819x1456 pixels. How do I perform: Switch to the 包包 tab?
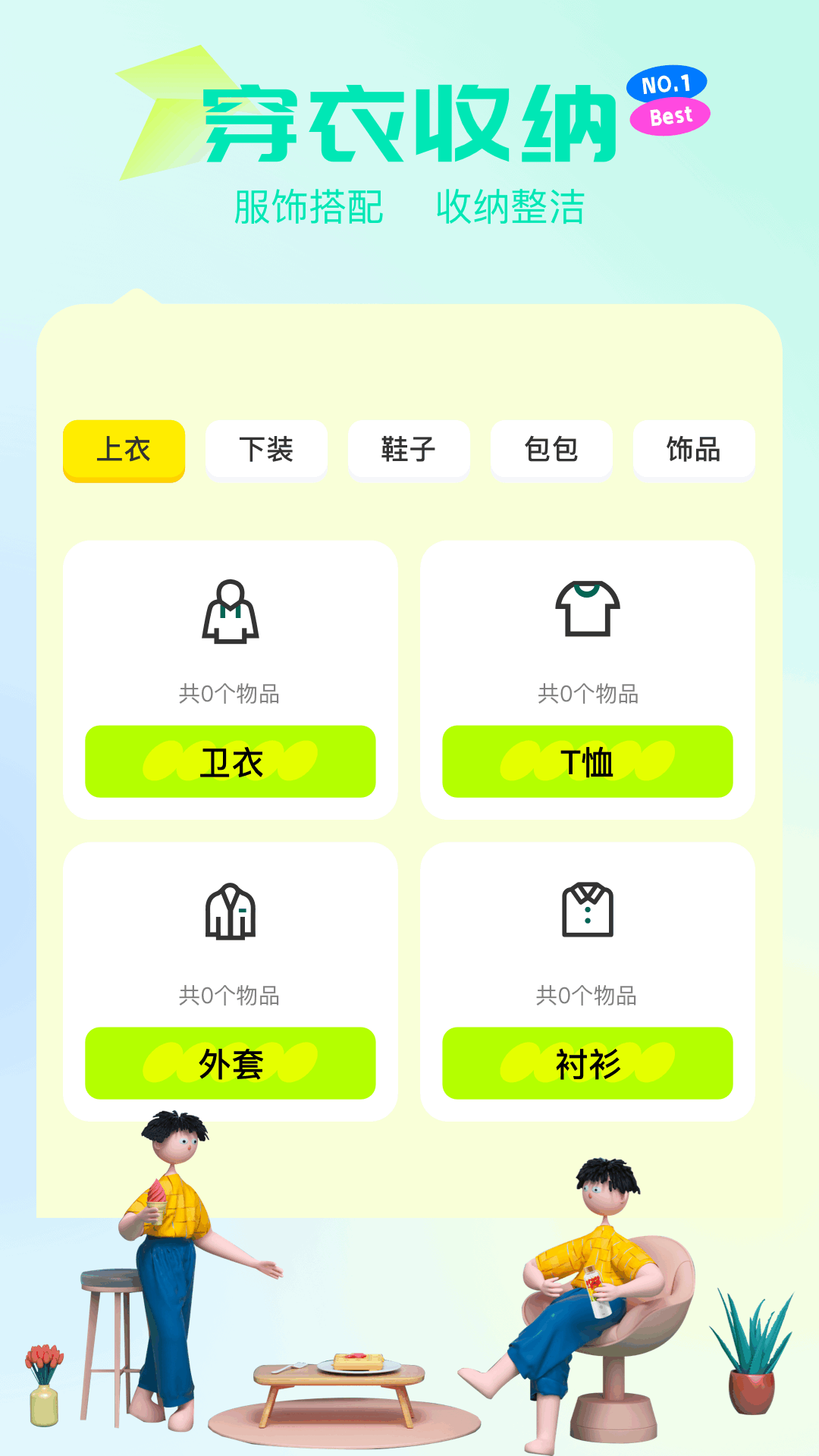(551, 450)
